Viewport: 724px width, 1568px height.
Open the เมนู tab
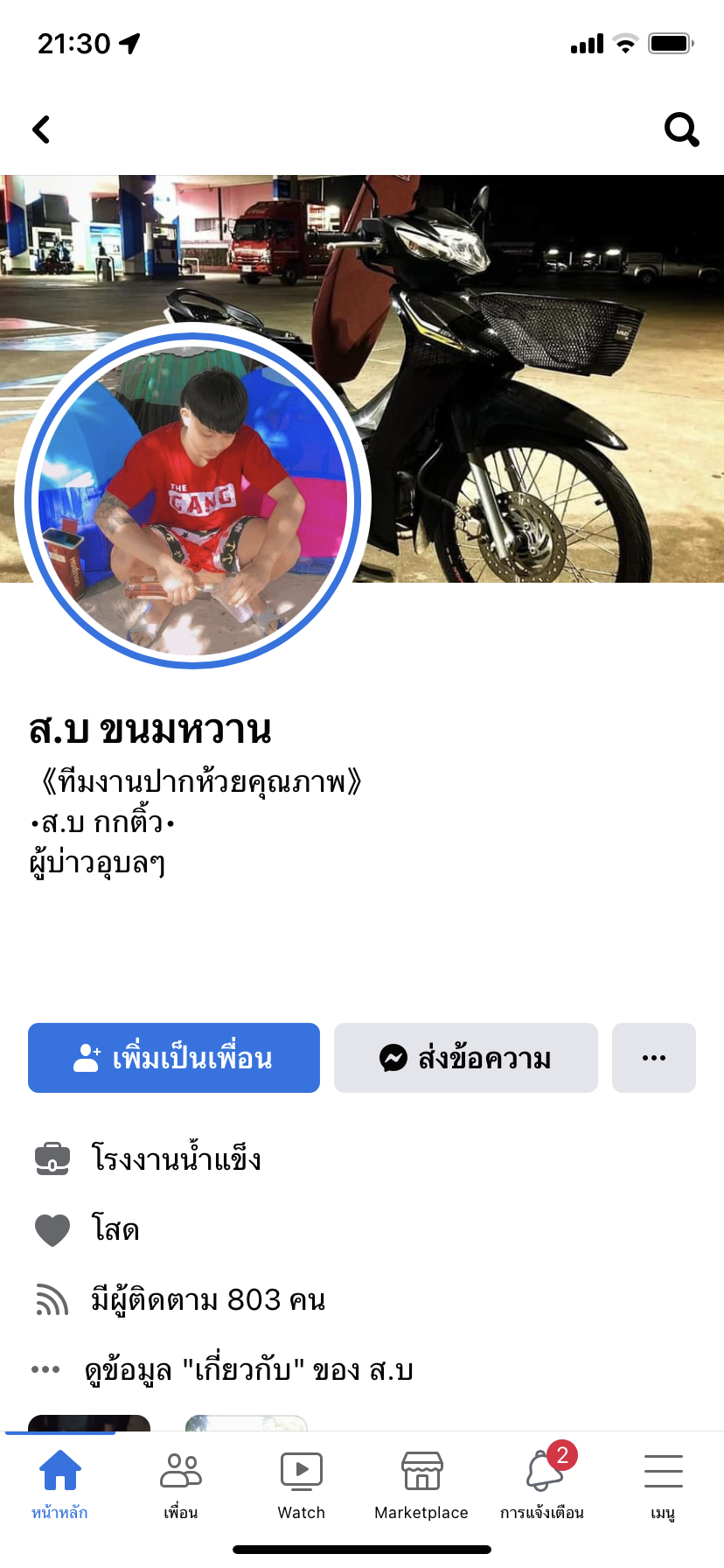coord(663,1483)
